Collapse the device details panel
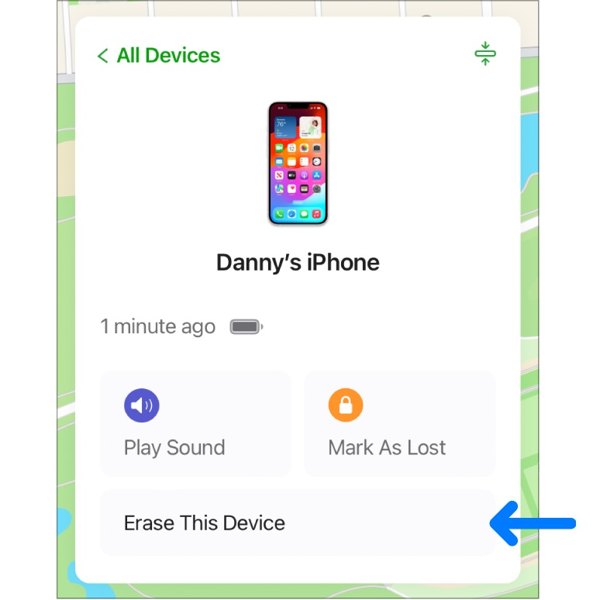 tap(485, 55)
